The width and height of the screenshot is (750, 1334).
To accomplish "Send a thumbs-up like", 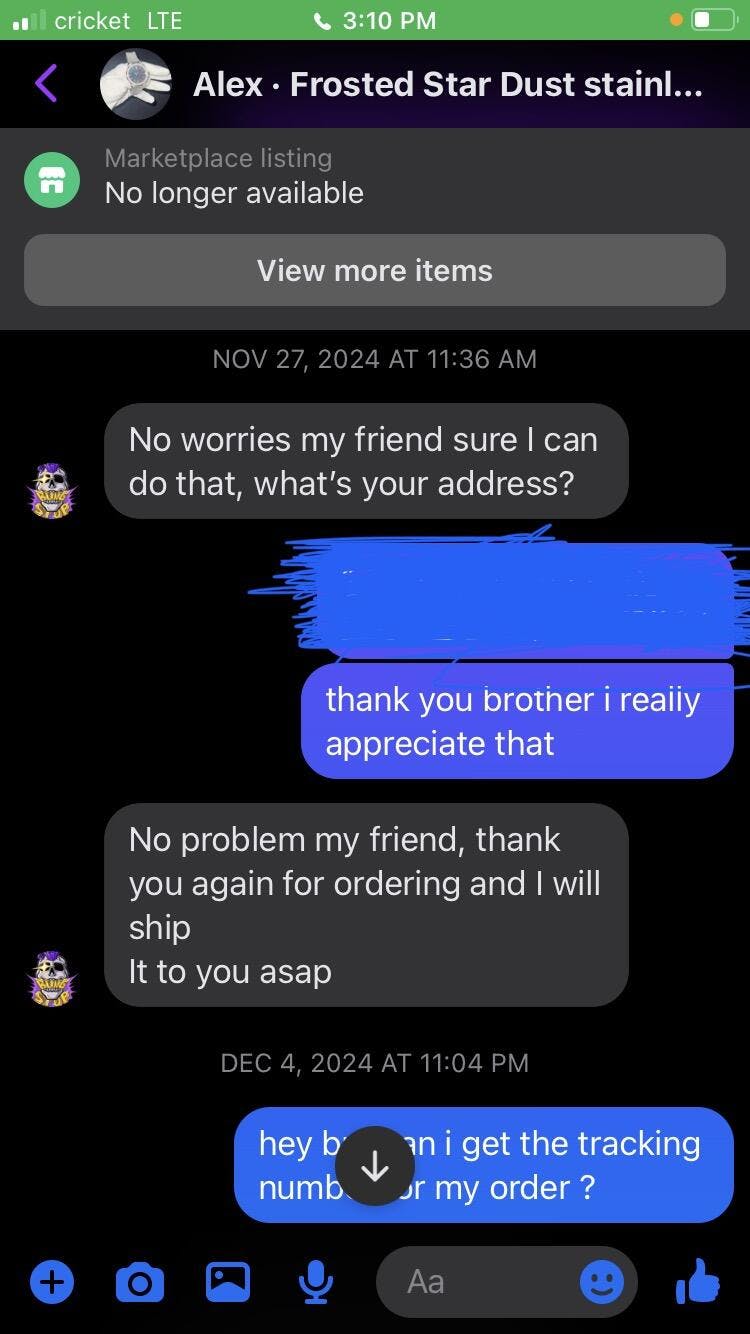I will [698, 1281].
